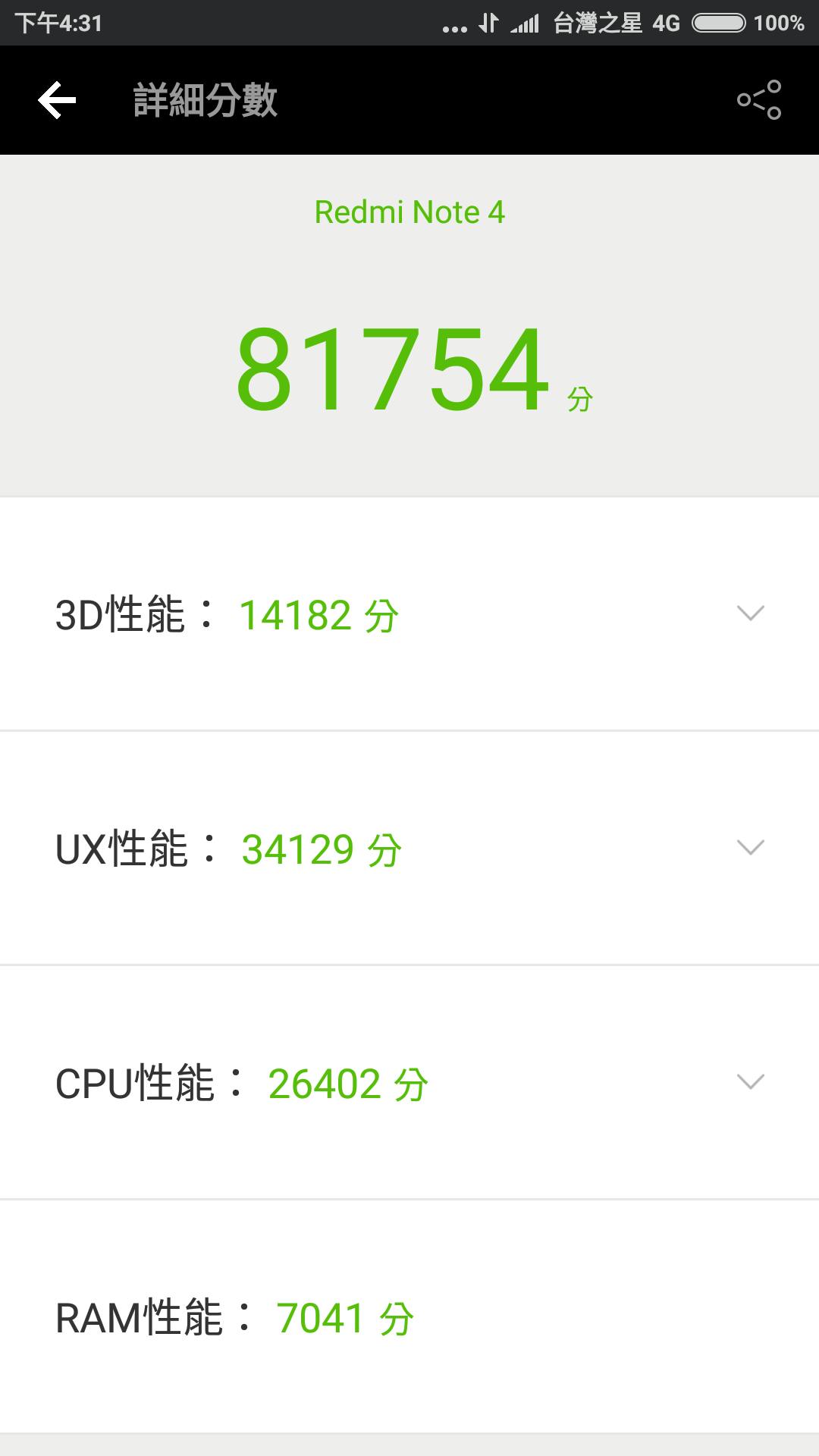The image size is (819, 1456).
Task: Expand the UX性能 score breakdown
Action: pyautogui.click(x=750, y=848)
